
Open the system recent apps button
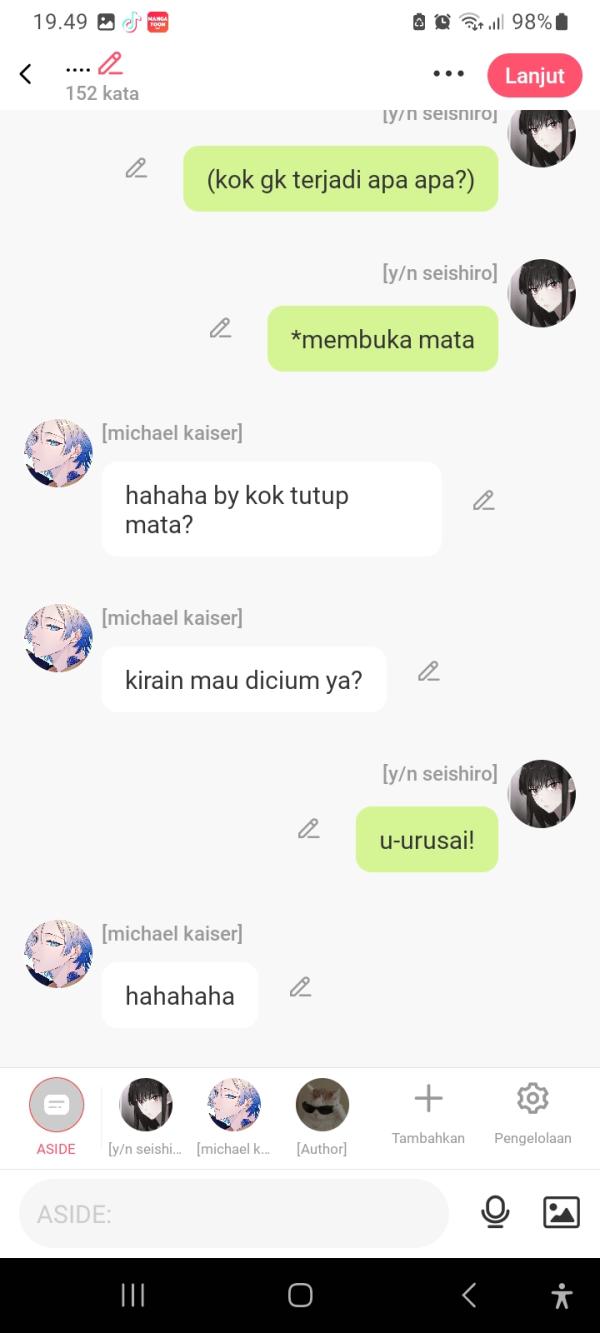coord(133,1296)
